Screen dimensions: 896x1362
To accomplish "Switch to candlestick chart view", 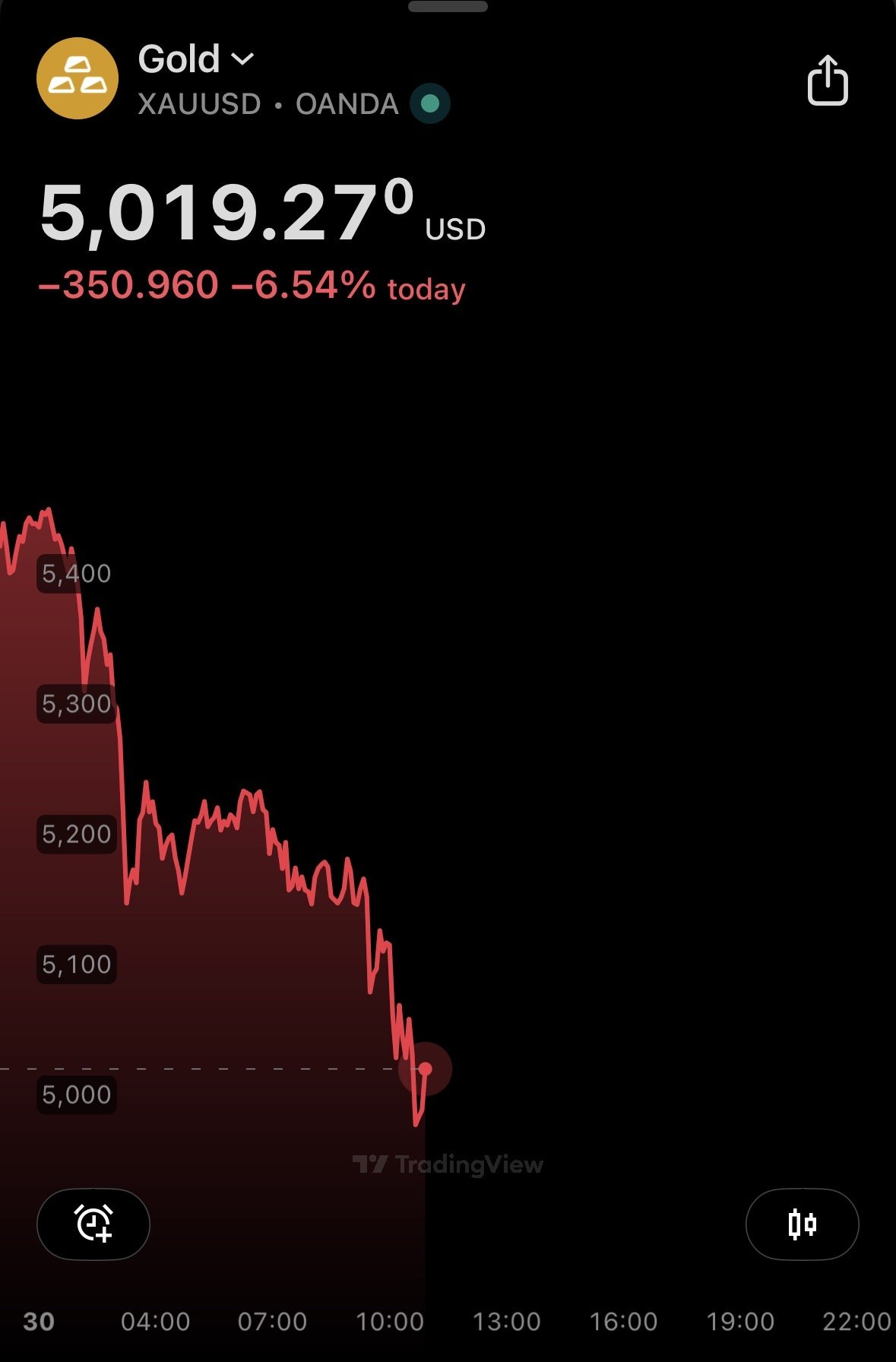I will [x=802, y=1224].
